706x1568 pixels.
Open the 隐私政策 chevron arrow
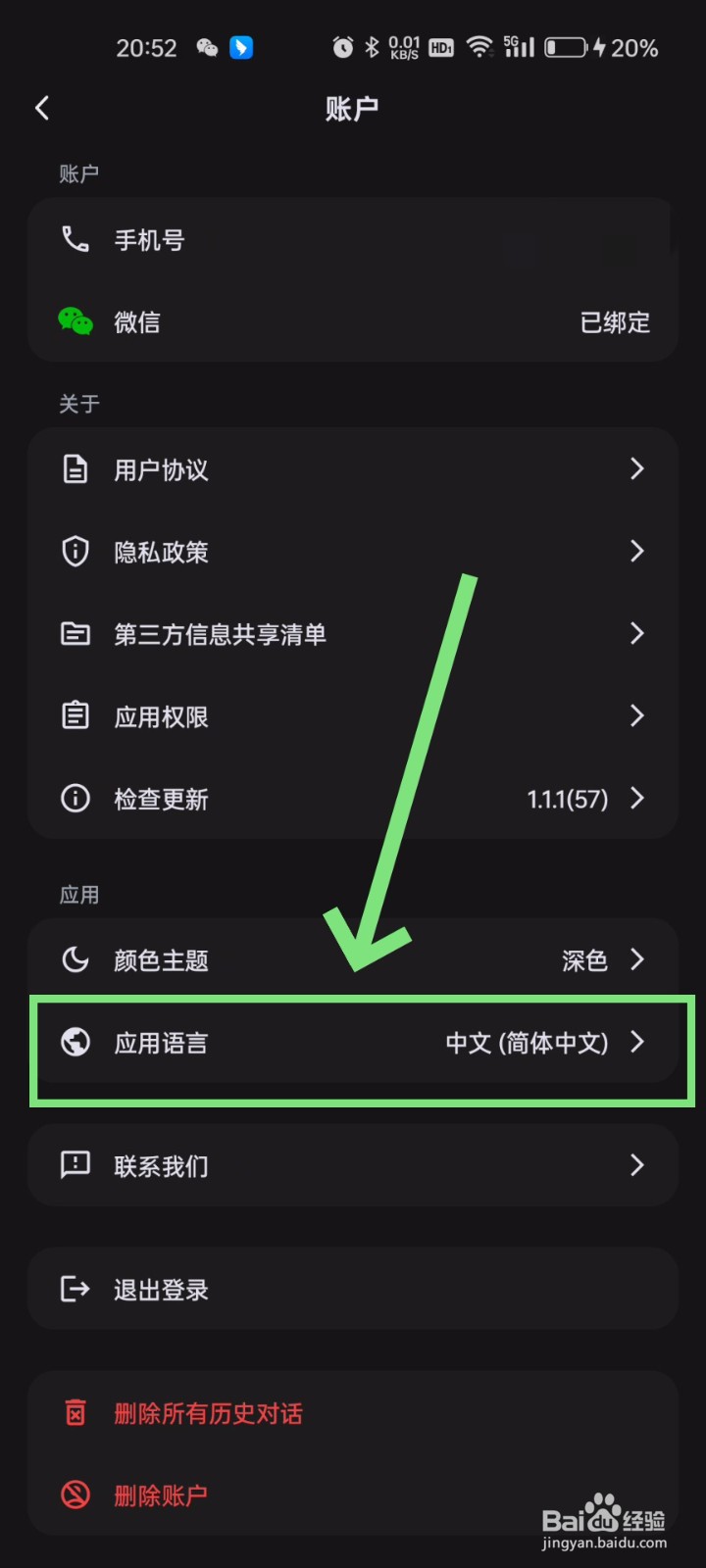(x=637, y=552)
